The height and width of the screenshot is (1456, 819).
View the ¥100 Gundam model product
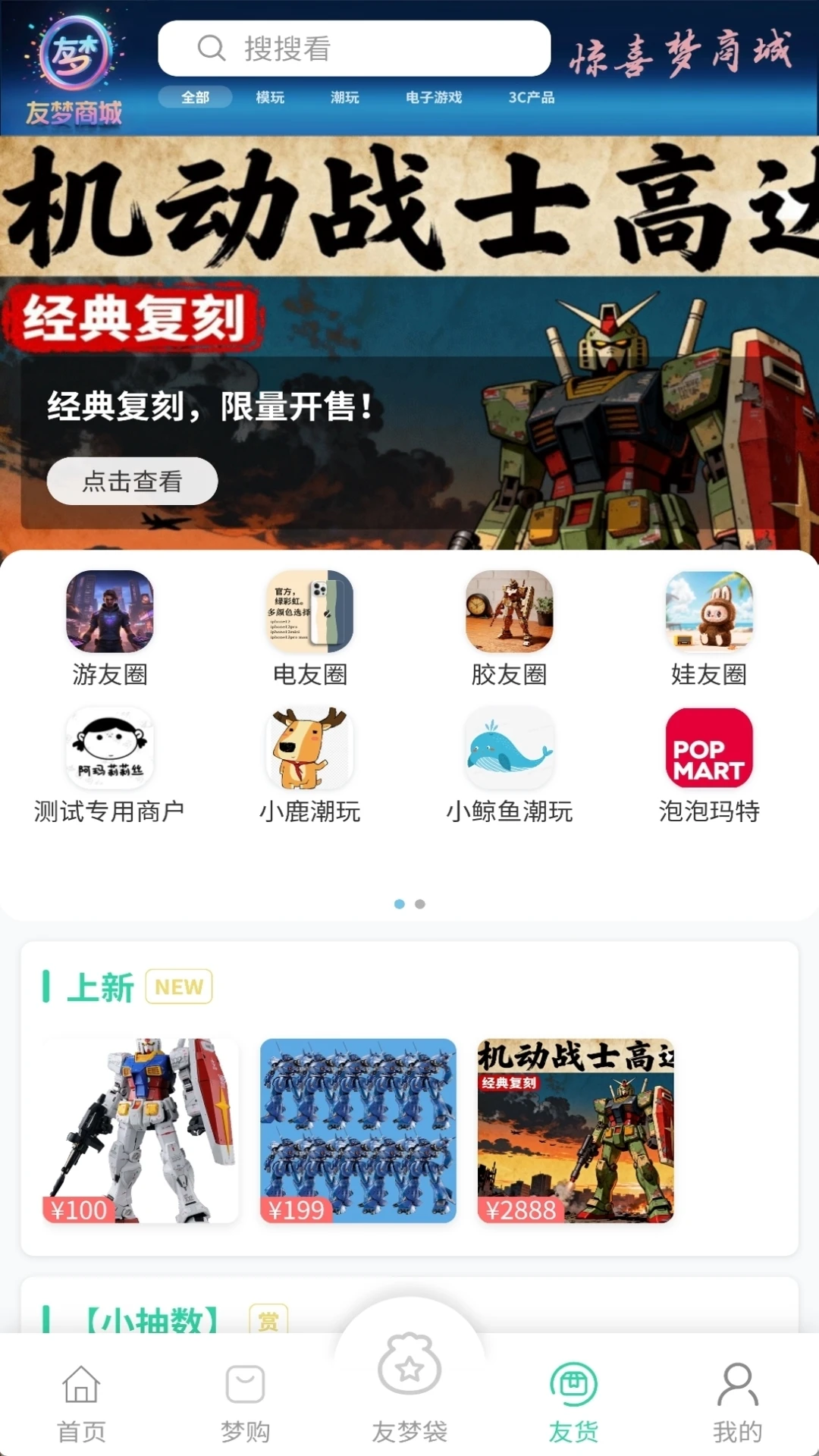tap(140, 1130)
